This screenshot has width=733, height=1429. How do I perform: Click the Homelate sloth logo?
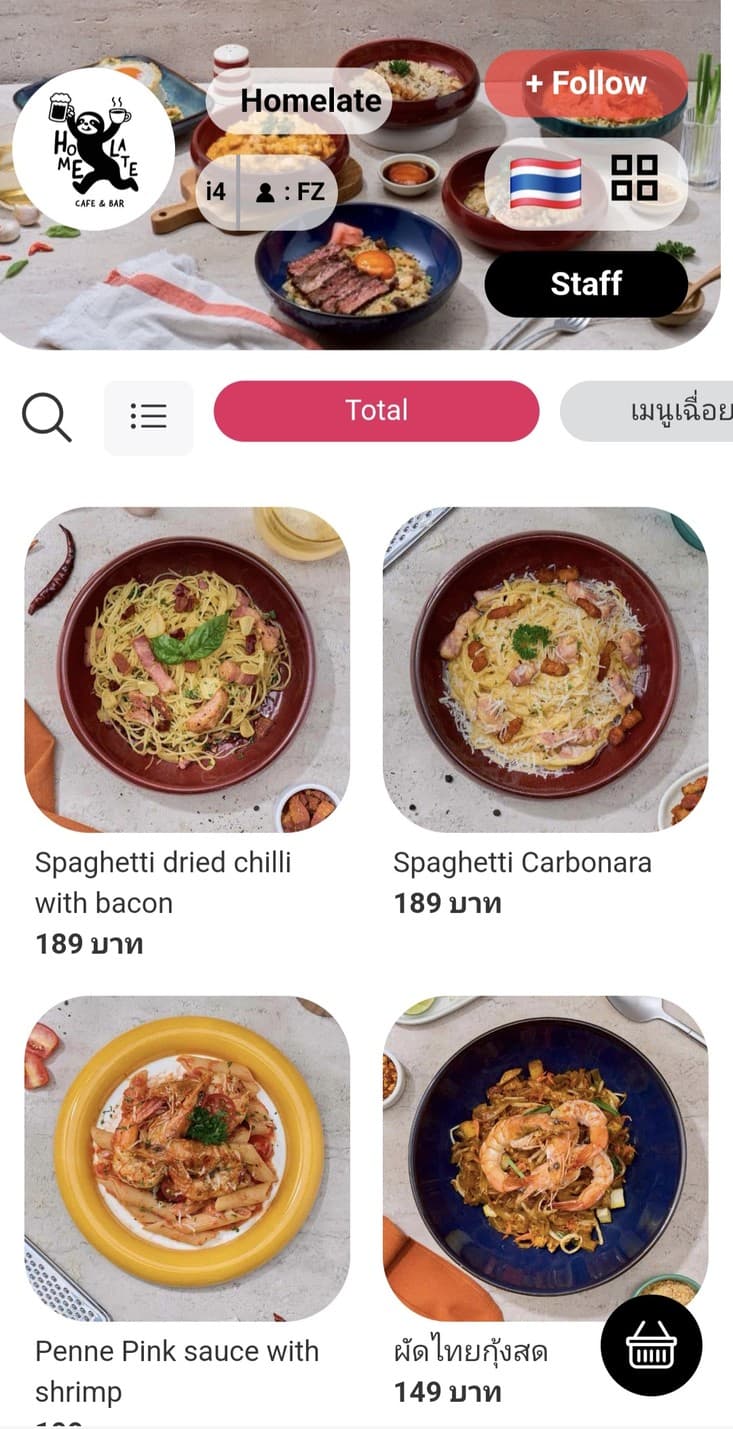(95, 147)
